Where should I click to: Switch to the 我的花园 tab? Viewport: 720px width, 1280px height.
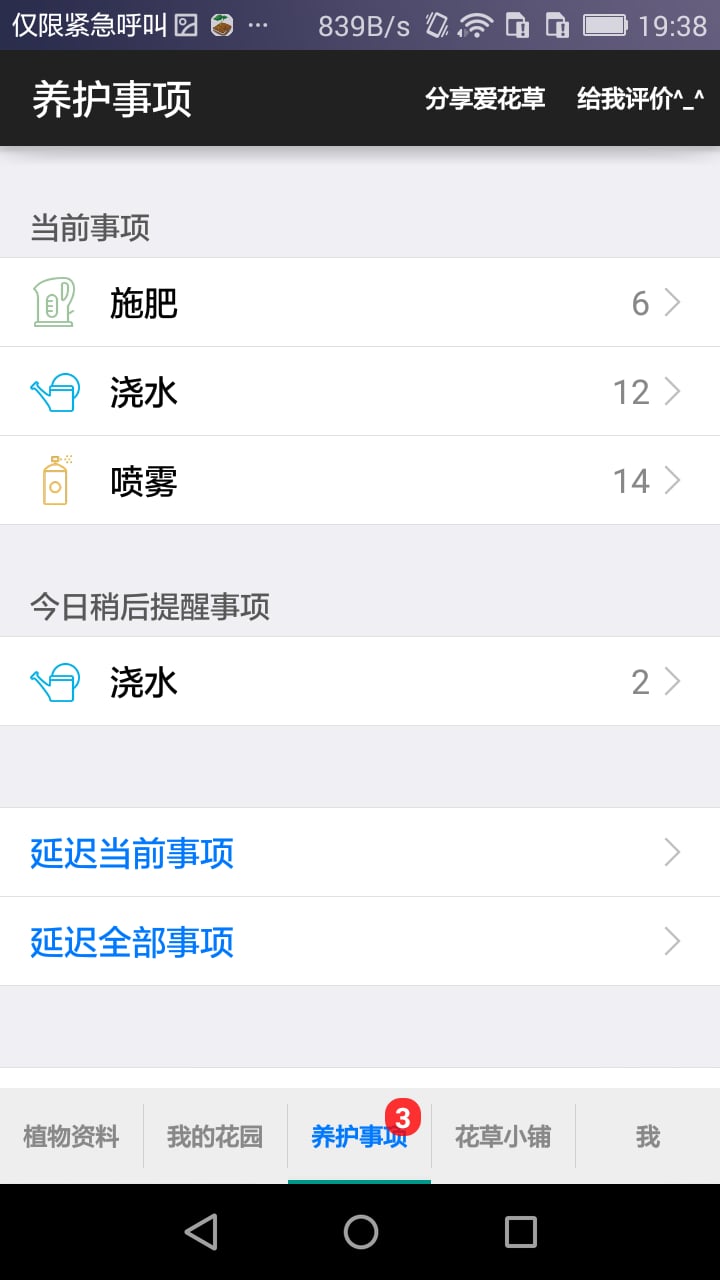tap(215, 1137)
